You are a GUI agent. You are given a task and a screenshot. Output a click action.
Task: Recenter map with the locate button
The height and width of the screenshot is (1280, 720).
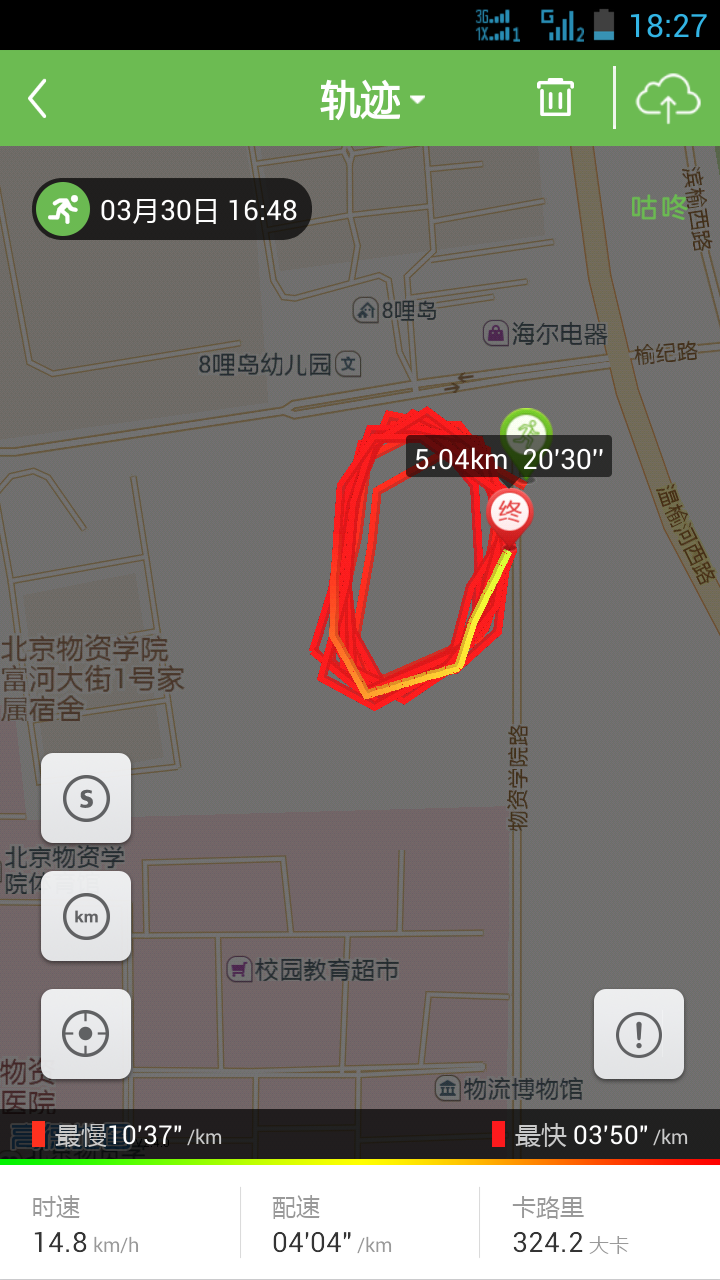click(x=86, y=1034)
